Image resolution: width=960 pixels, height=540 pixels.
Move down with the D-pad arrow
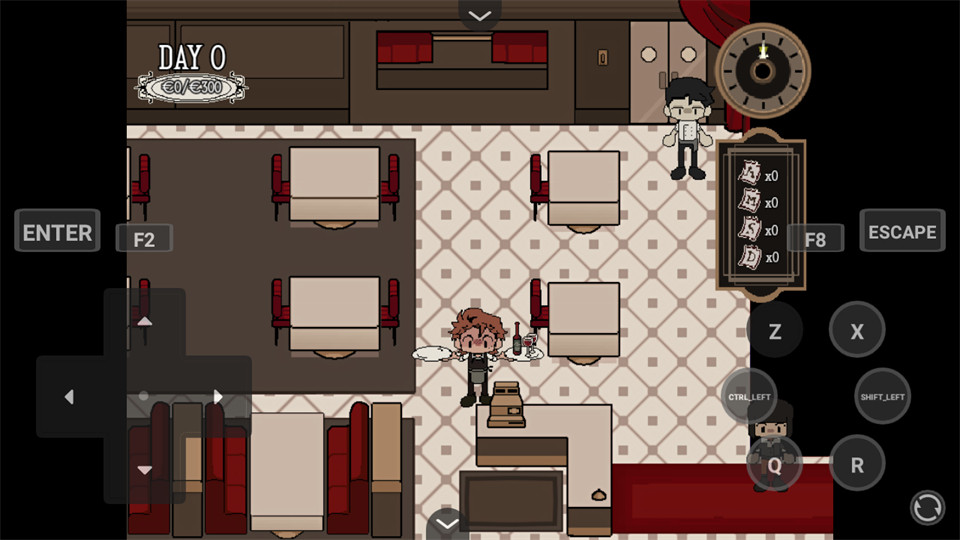(x=145, y=470)
